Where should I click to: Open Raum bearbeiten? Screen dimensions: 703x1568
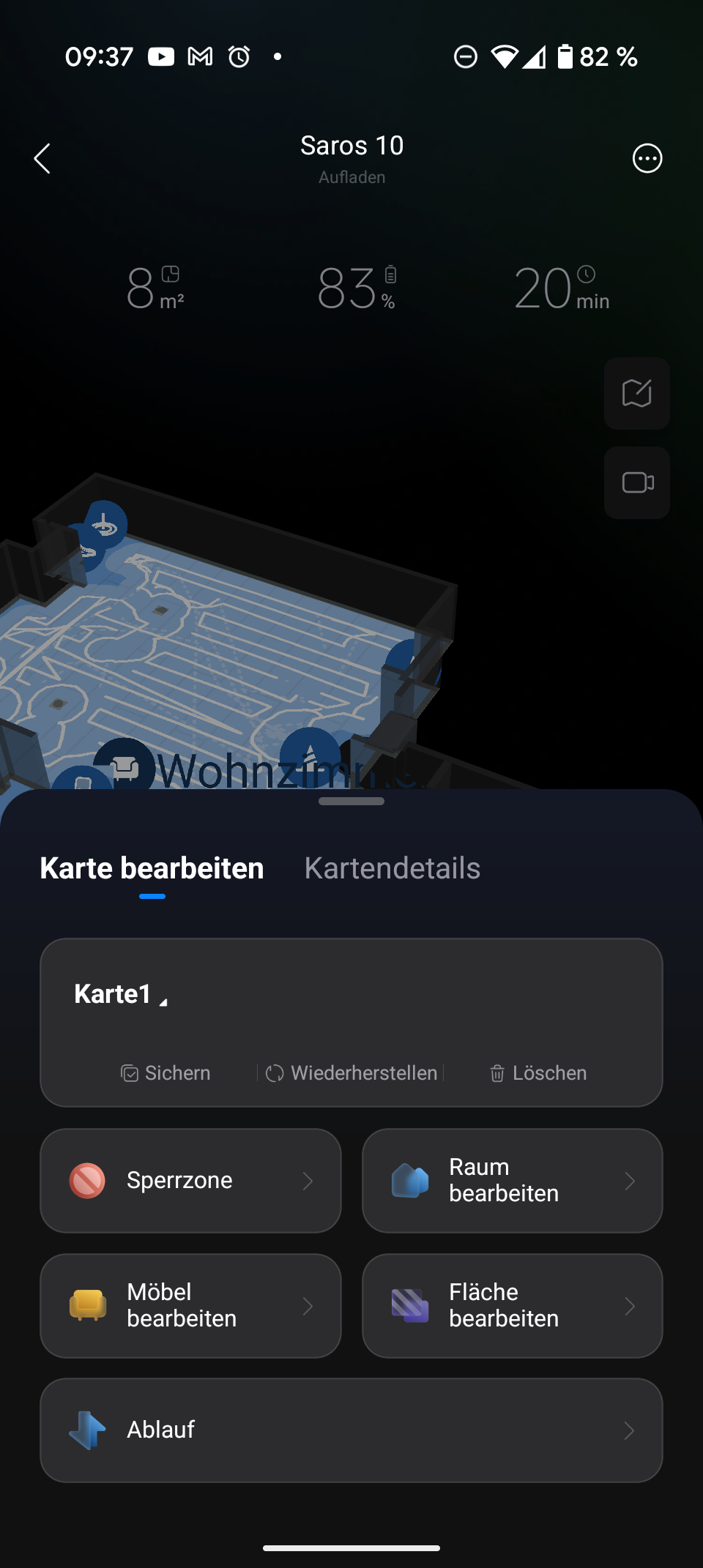click(513, 1181)
